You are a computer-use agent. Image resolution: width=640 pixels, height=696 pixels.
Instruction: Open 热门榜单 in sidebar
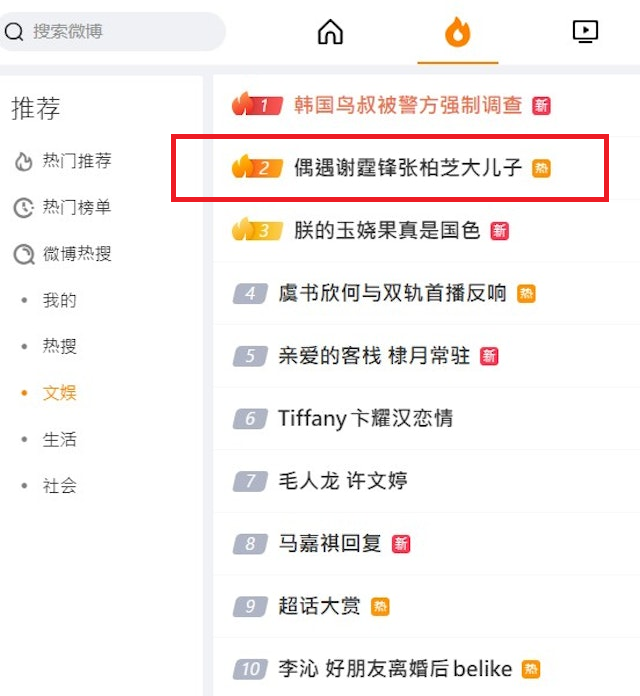click(x=76, y=207)
